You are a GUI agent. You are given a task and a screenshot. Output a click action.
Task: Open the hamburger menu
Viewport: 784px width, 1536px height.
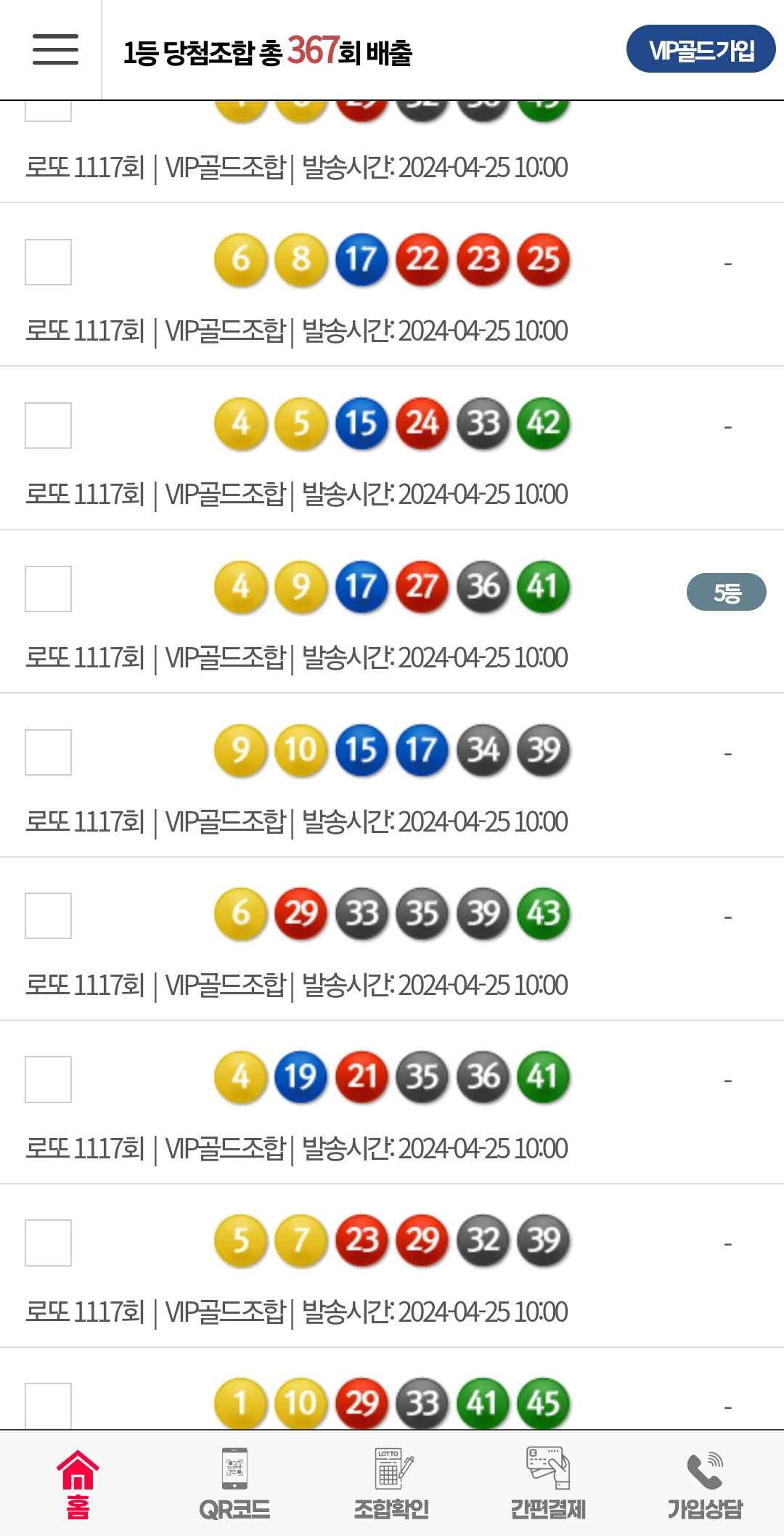coord(55,49)
